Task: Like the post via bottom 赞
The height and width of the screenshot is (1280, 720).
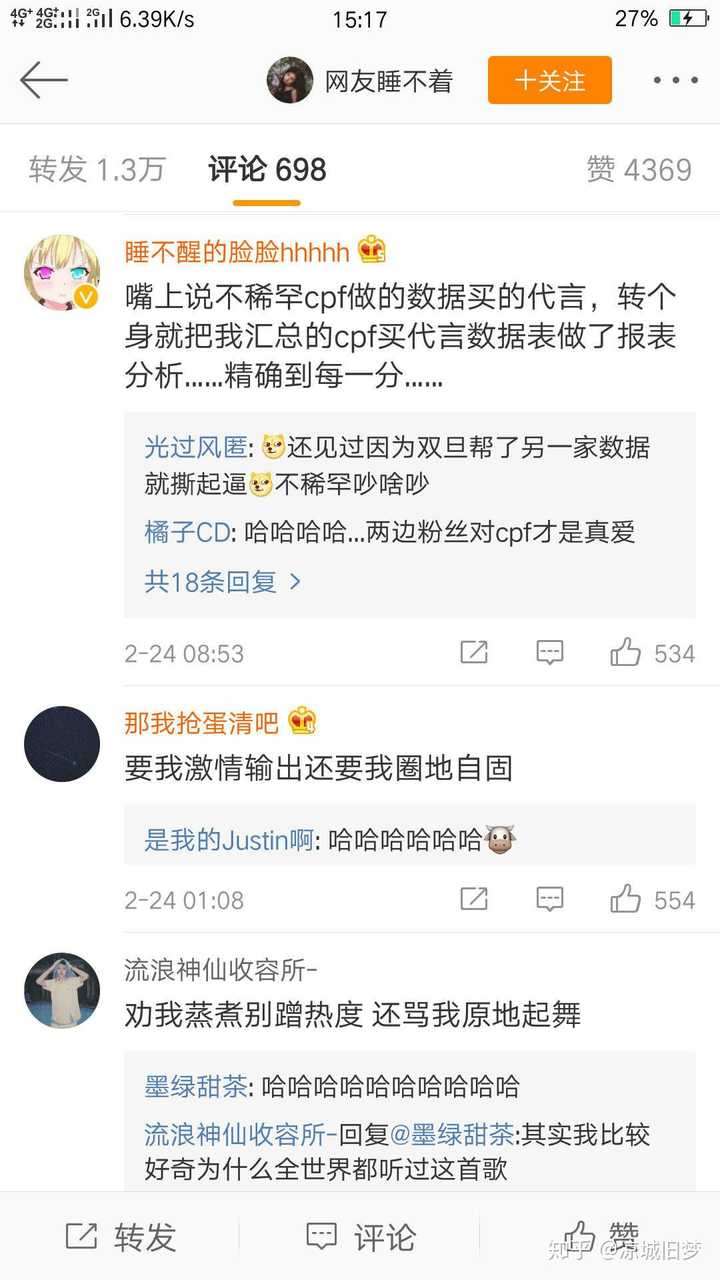Action: [600, 1237]
